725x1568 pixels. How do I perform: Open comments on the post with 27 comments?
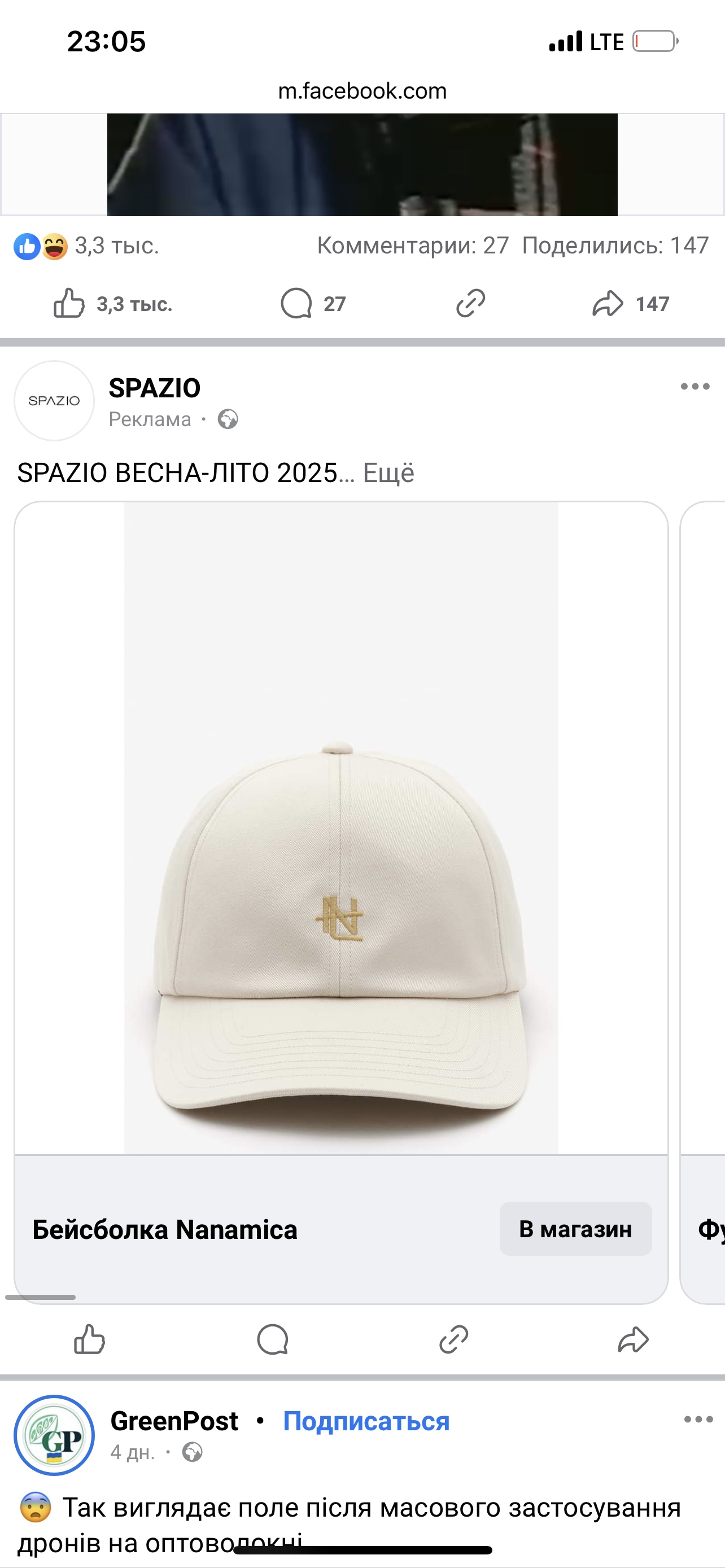click(313, 303)
